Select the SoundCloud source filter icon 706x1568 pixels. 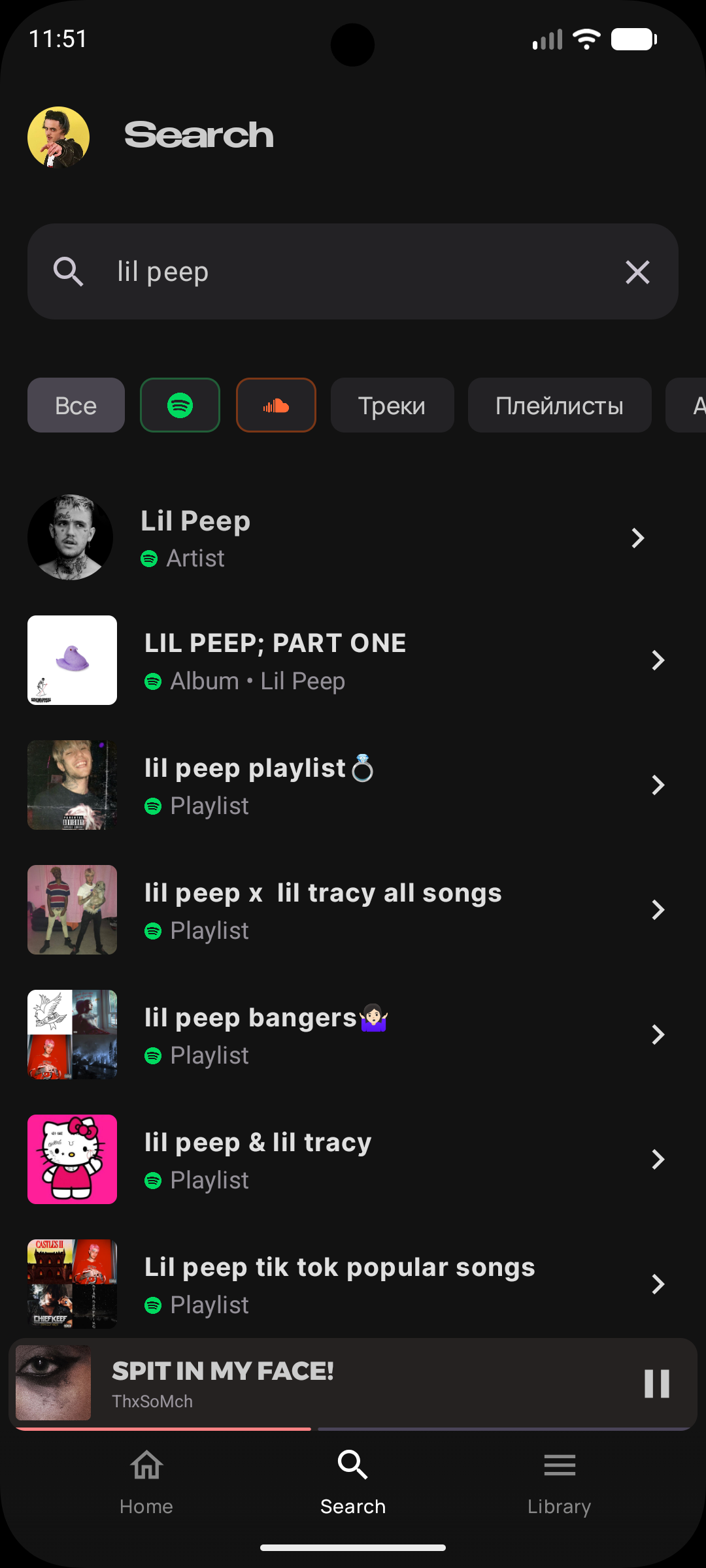pos(276,405)
